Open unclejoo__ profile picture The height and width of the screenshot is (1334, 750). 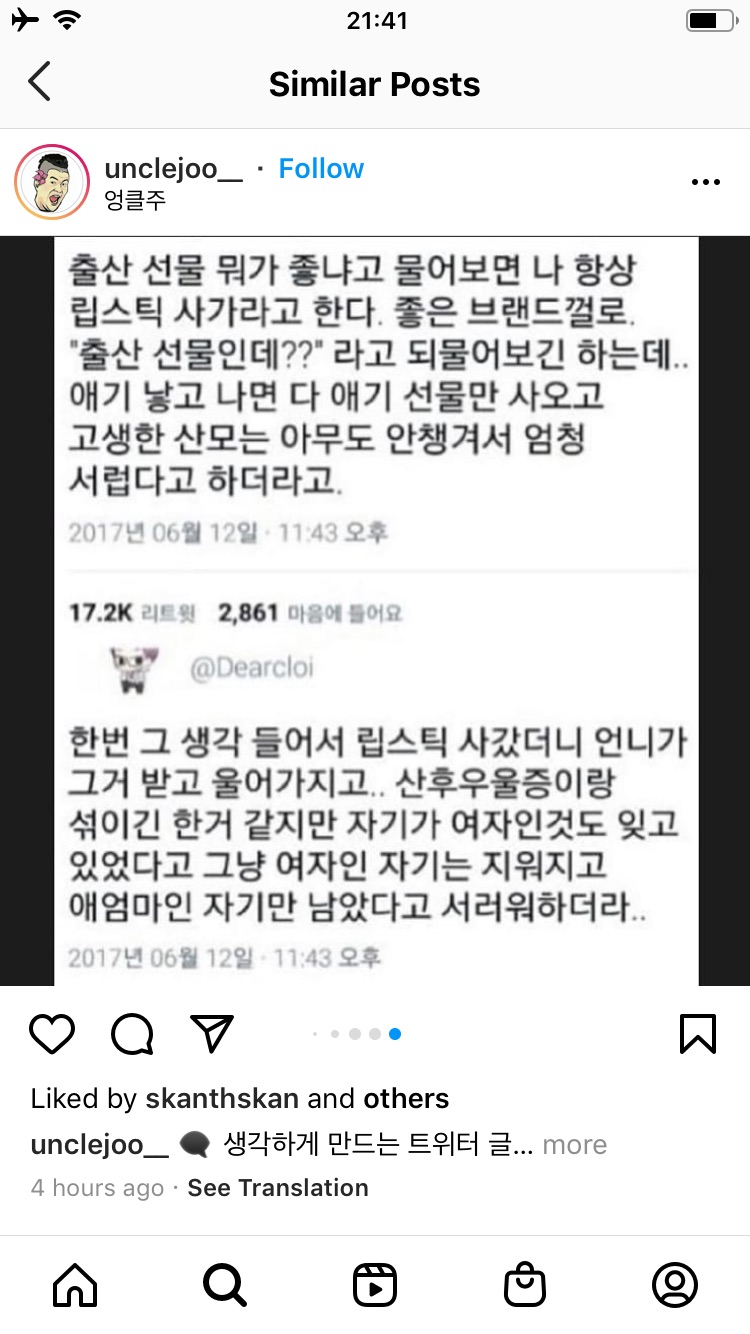click(x=52, y=182)
